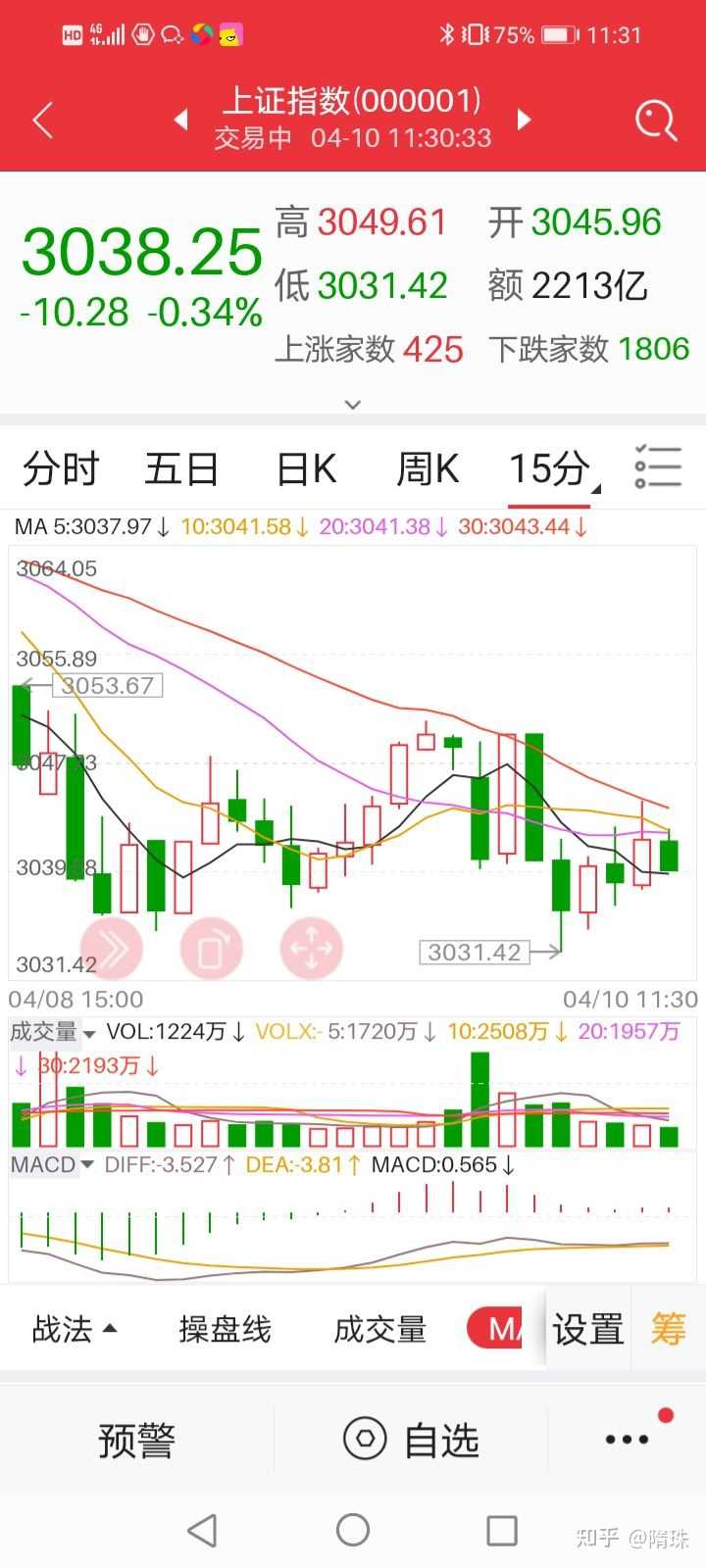Rotate chart to landscape view
706x1568 pixels.
point(212,949)
